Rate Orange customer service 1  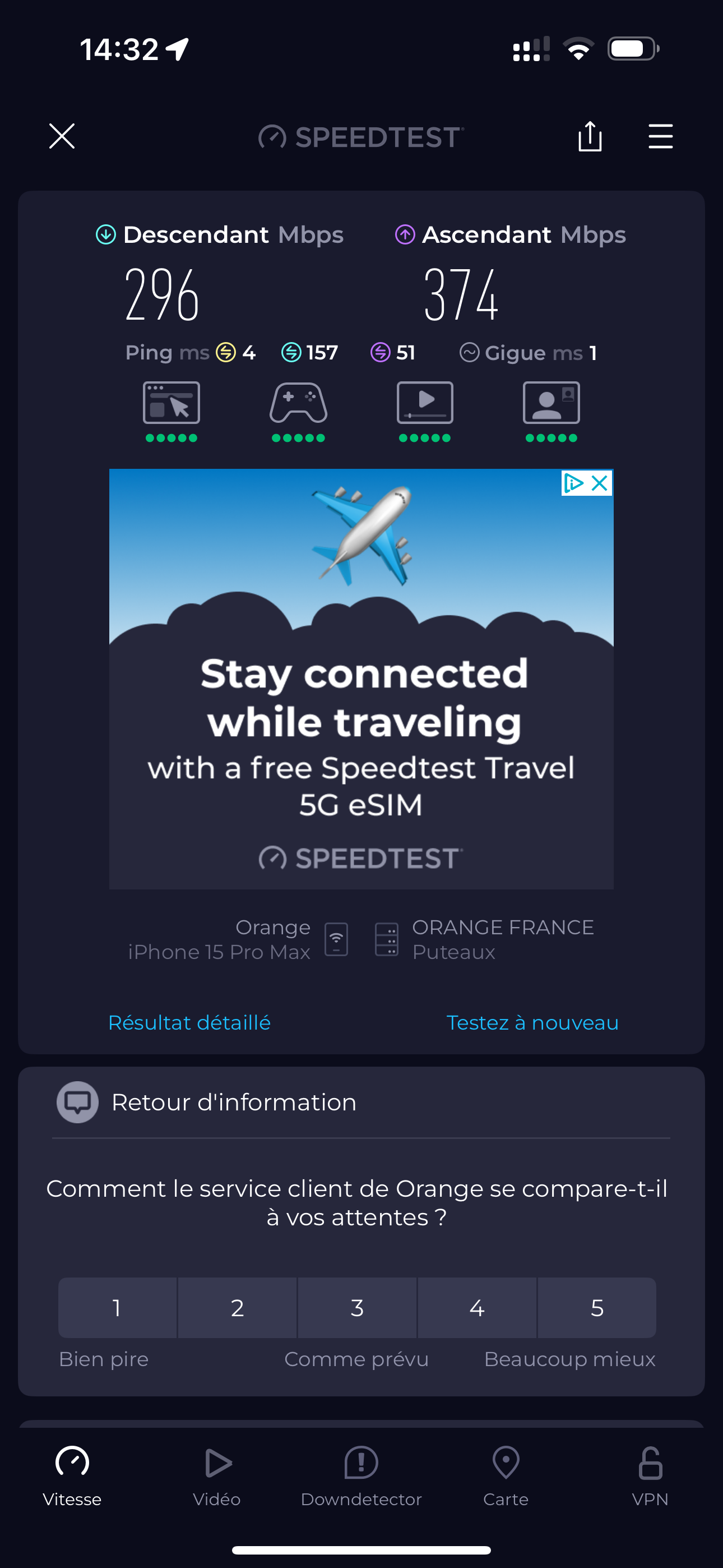(x=117, y=1307)
